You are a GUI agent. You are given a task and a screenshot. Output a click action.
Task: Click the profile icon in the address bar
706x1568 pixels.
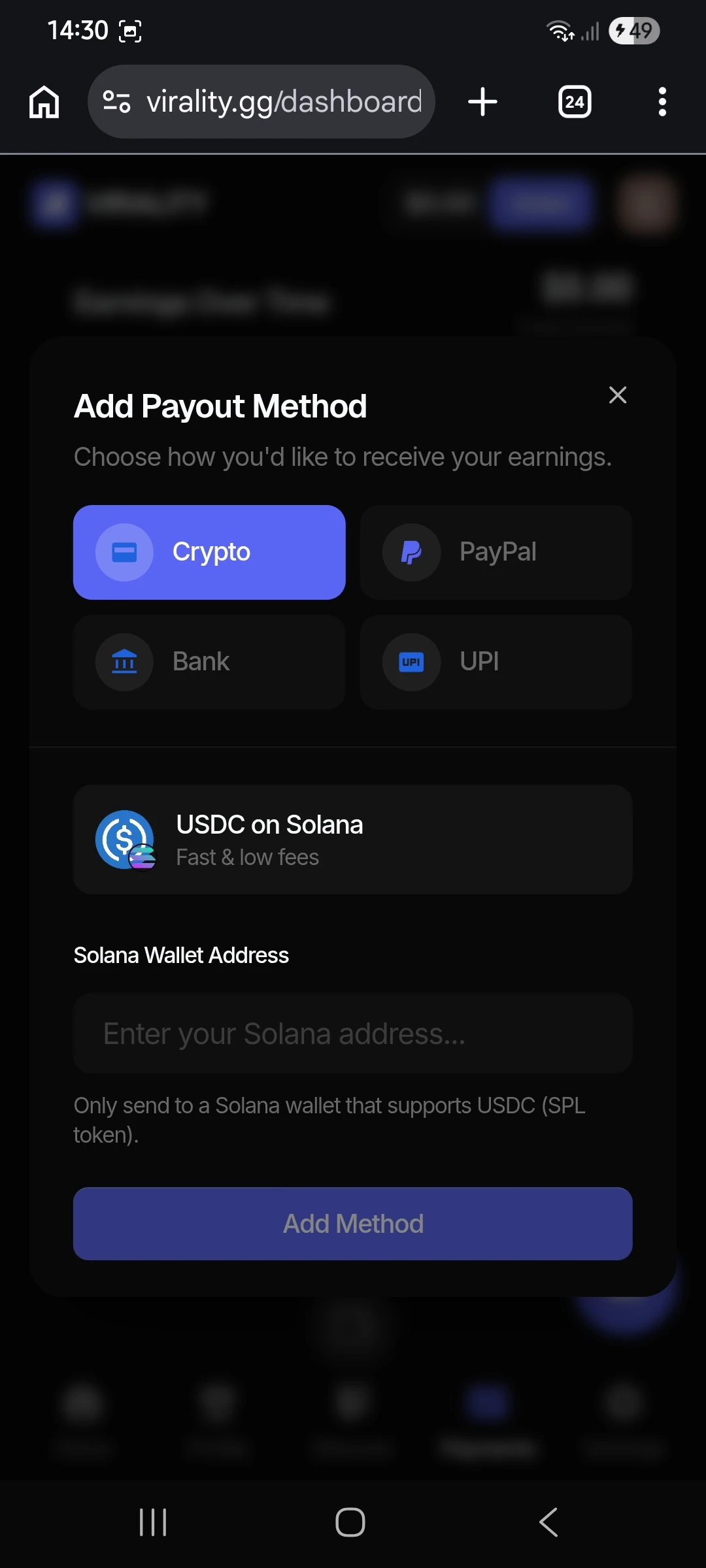[116, 101]
